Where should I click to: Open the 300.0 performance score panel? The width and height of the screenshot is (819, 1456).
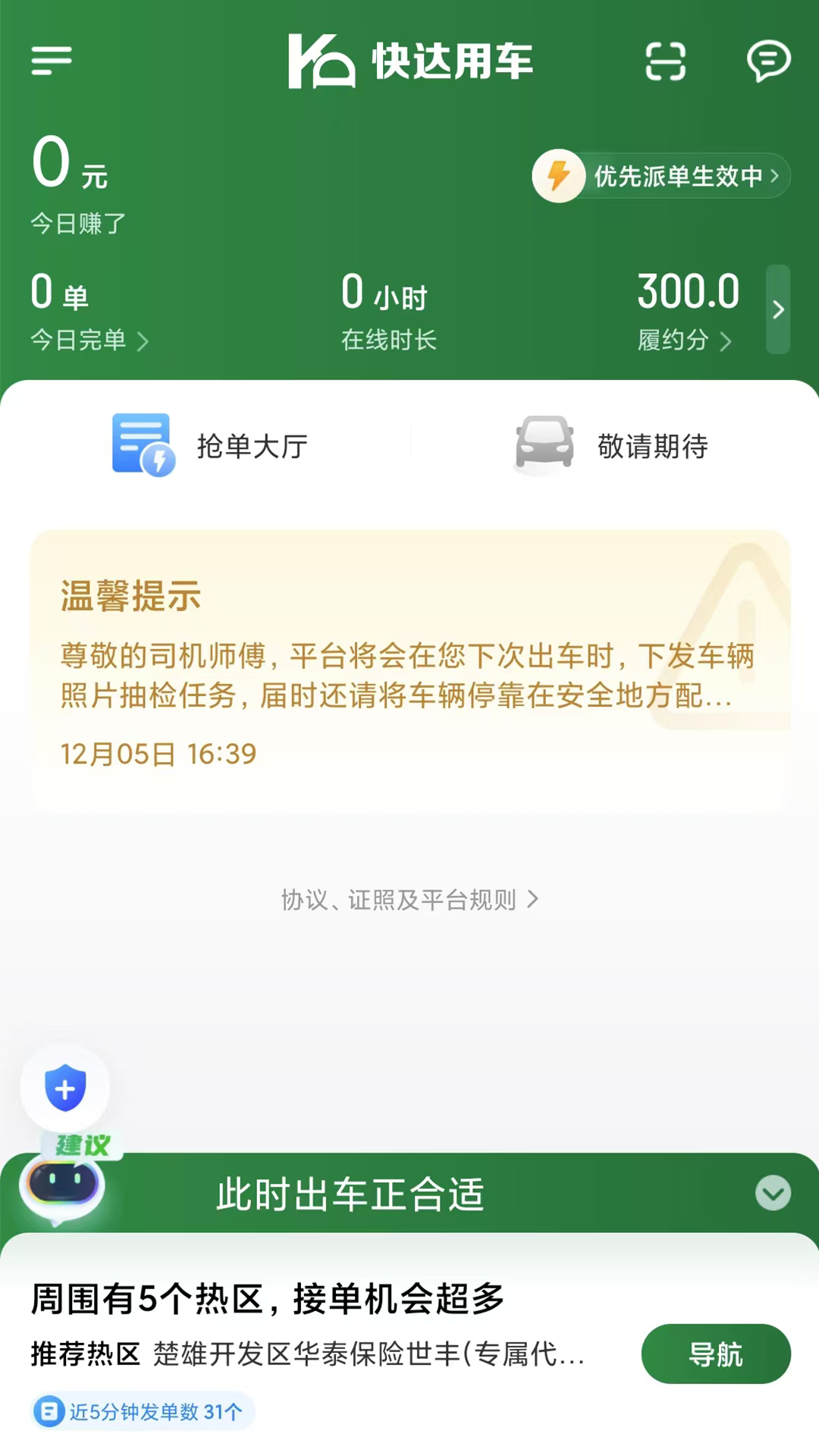[689, 292]
